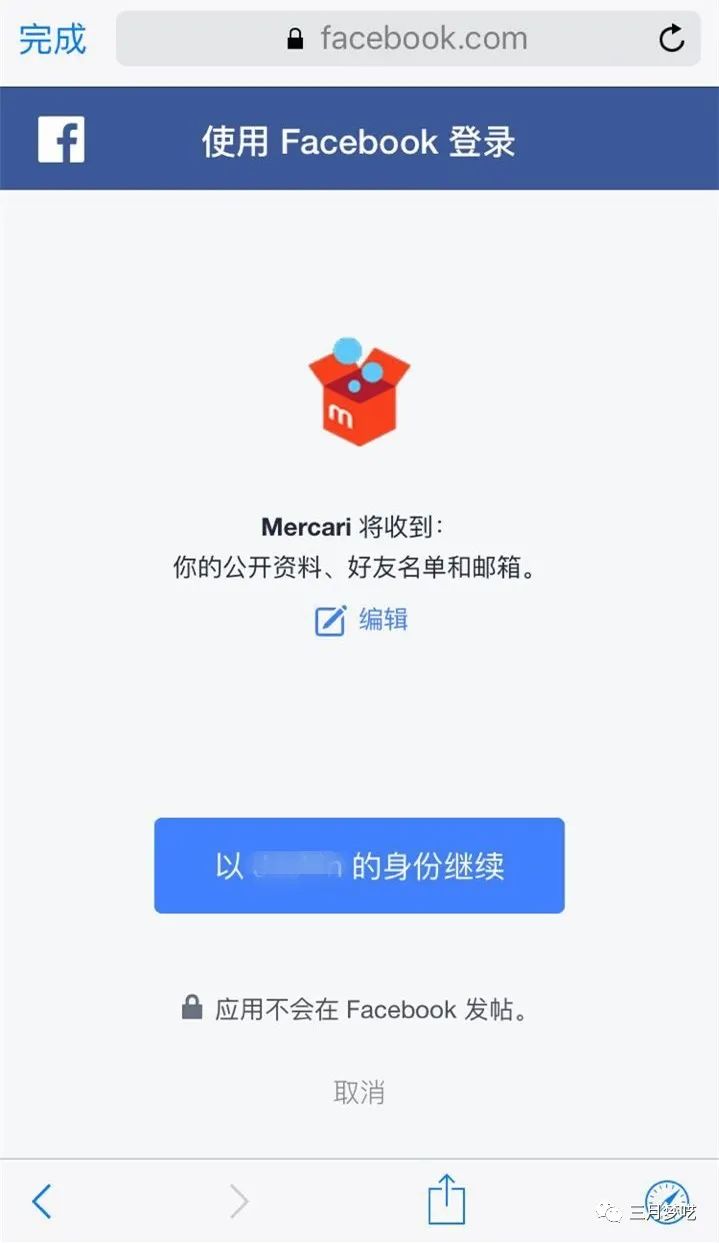719x1243 pixels.
Task: Reload the facebook.com page
Action: click(671, 39)
